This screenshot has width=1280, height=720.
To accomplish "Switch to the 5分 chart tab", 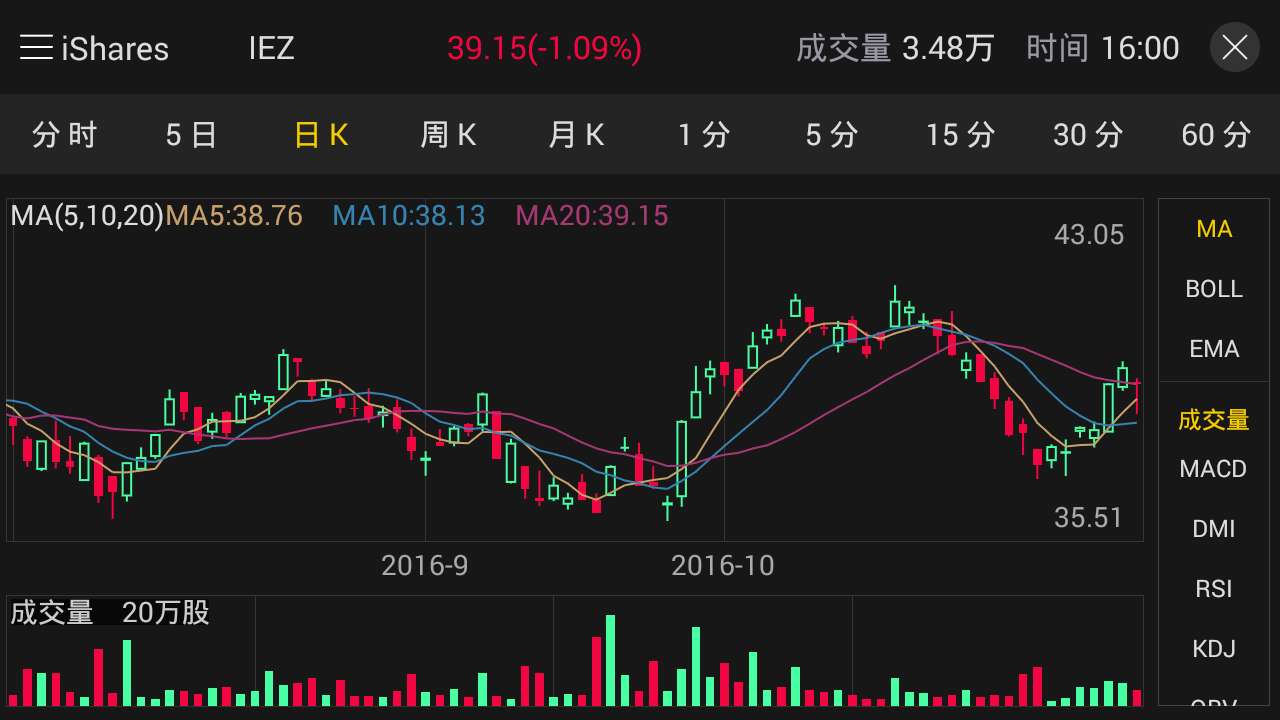I will click(832, 134).
